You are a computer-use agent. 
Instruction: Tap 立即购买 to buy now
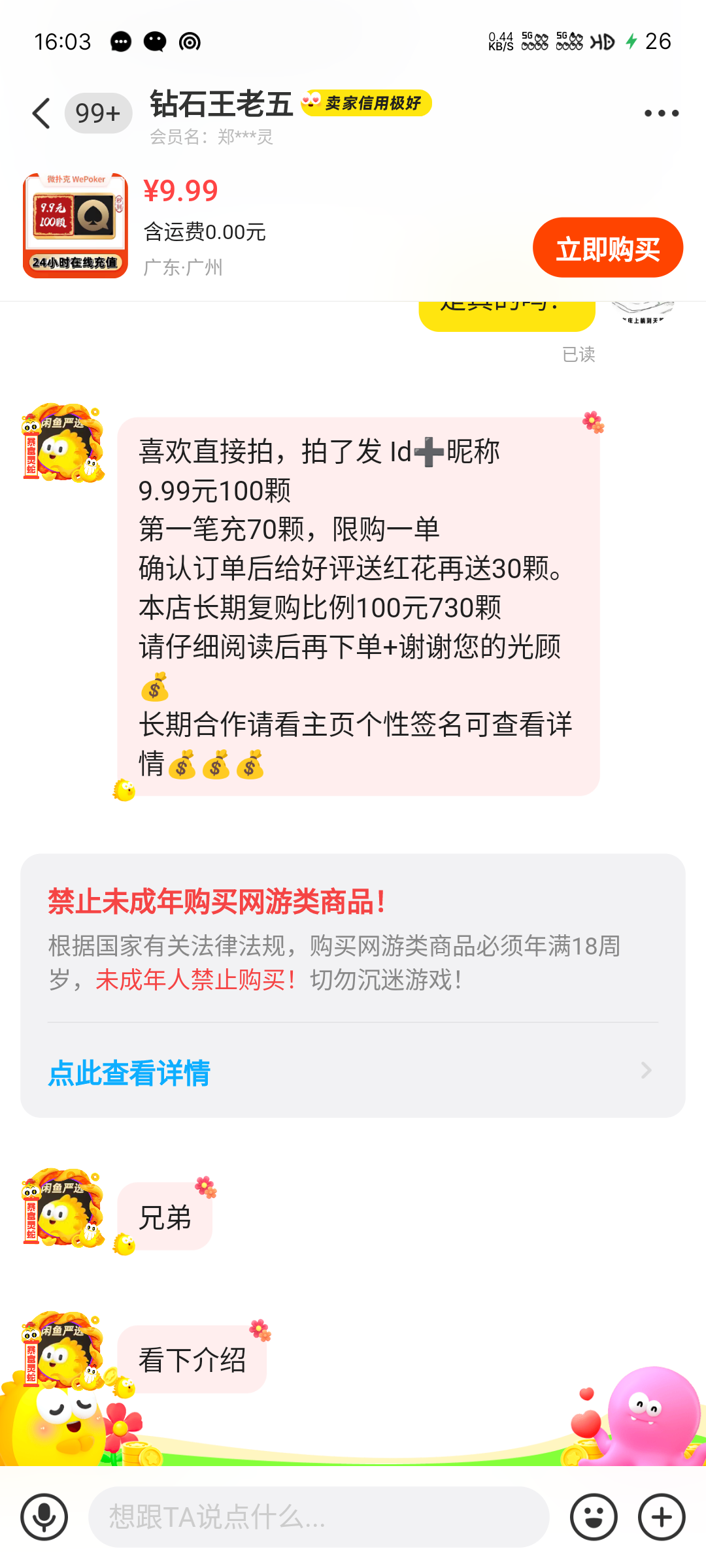click(x=607, y=248)
